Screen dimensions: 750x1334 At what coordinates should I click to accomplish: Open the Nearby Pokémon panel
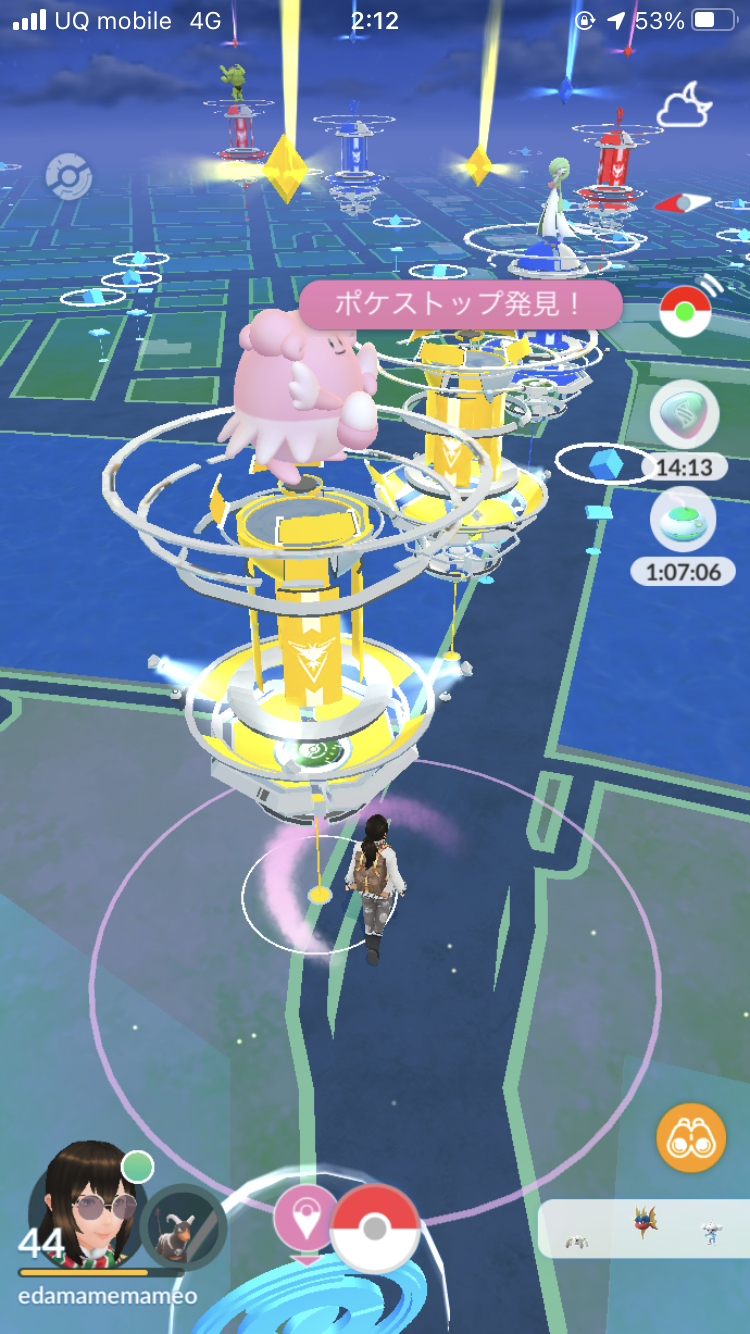[x=642, y=1228]
